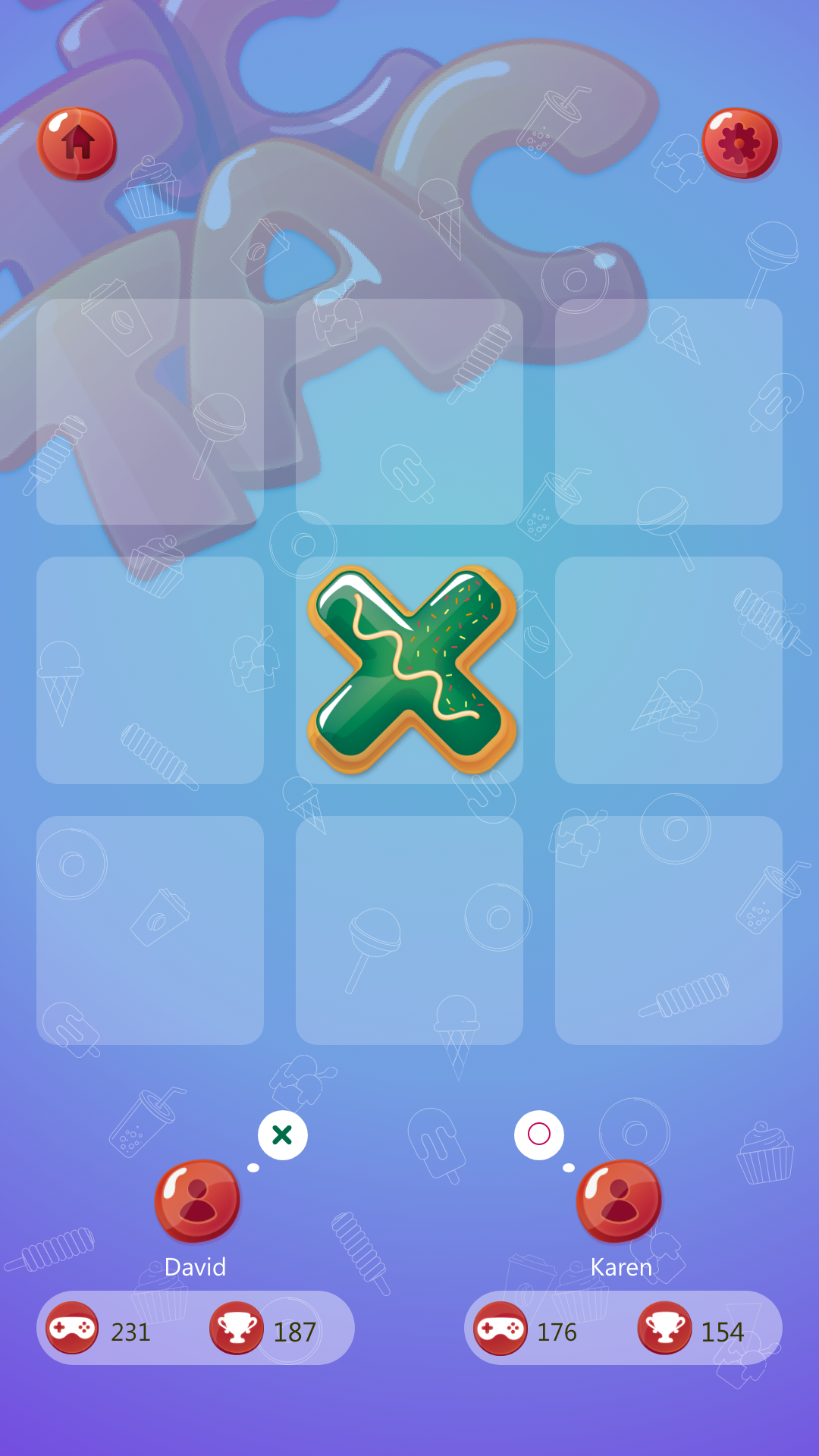Image resolution: width=819 pixels, height=1456 pixels.
Task: Open Karen's player avatar
Action: click(x=619, y=1200)
